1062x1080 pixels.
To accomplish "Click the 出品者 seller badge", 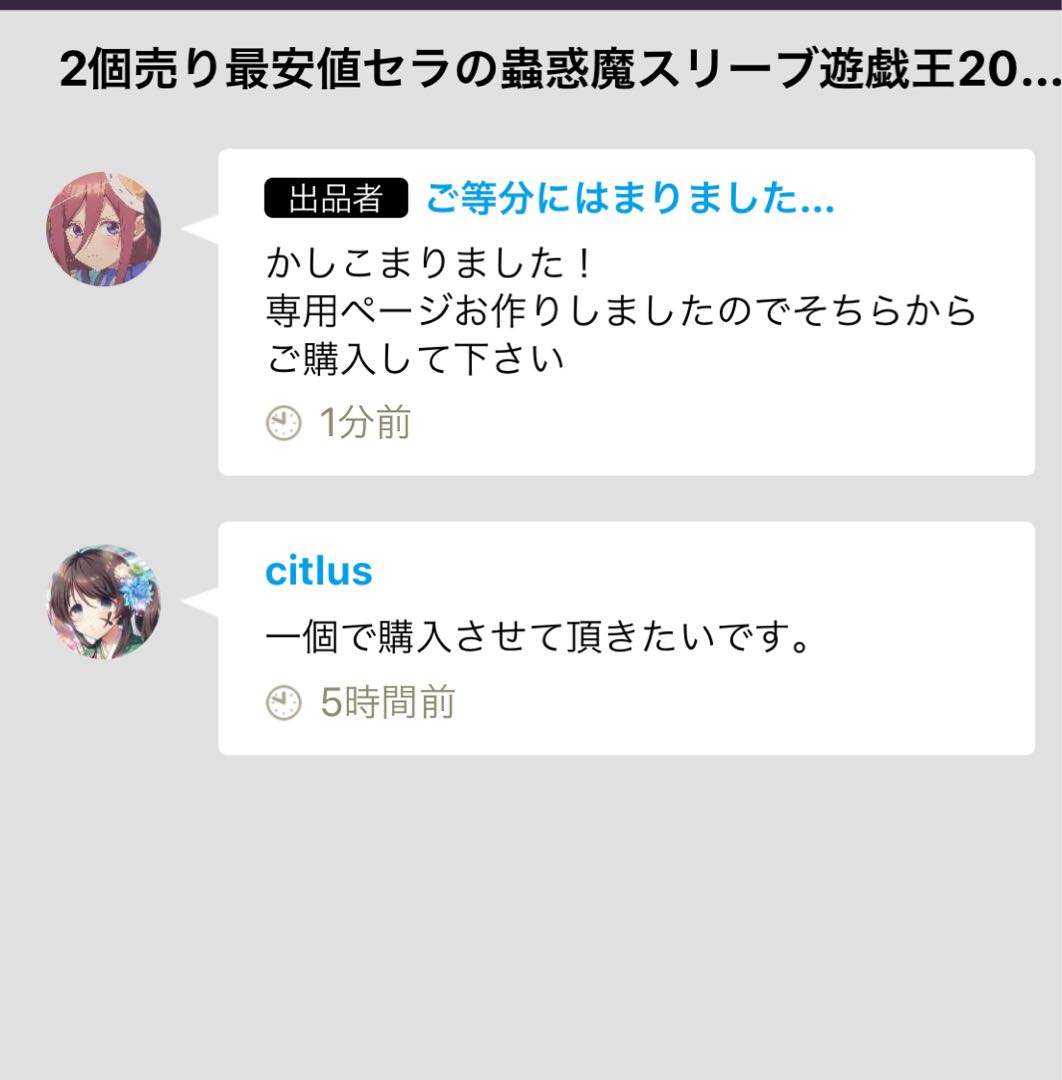I will coord(337,198).
